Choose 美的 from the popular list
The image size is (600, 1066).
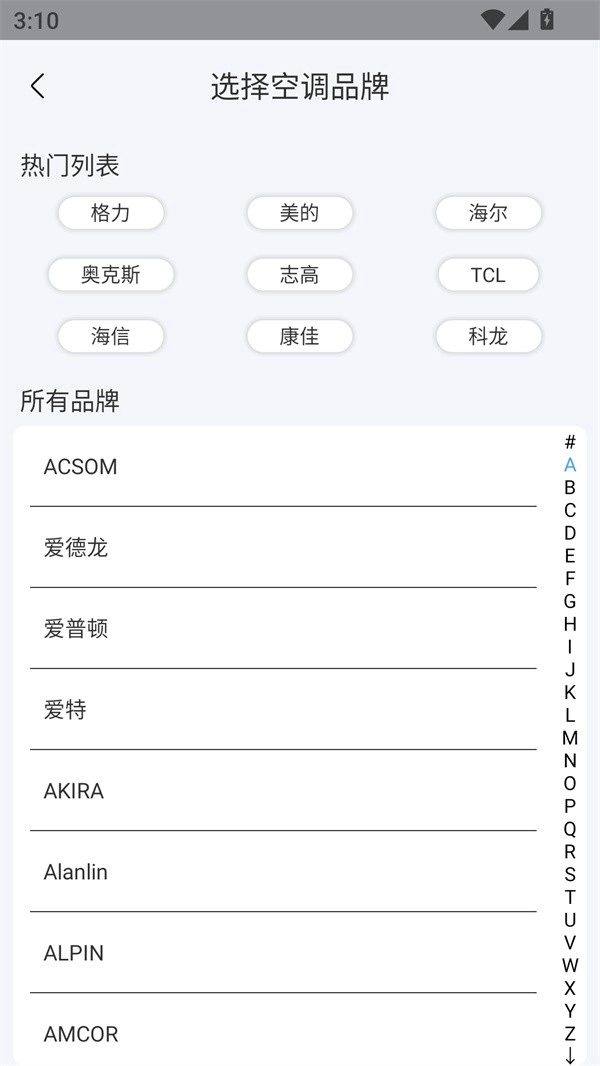point(299,213)
